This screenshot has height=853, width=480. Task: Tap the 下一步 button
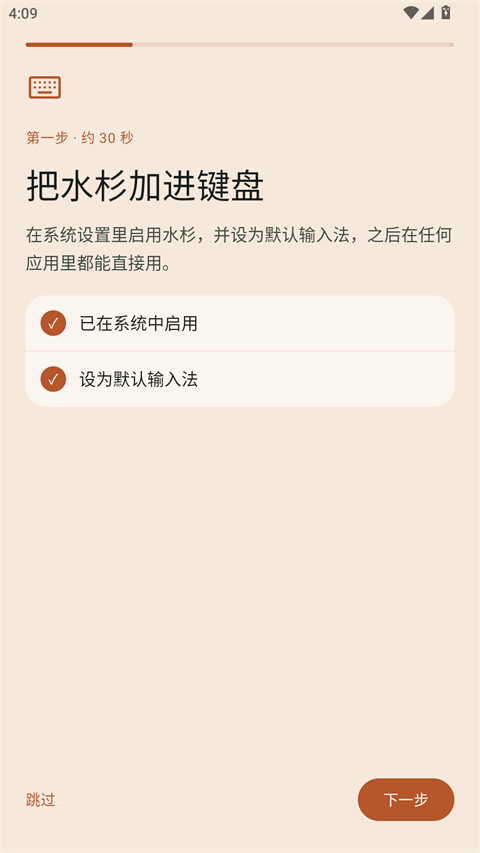(405, 799)
